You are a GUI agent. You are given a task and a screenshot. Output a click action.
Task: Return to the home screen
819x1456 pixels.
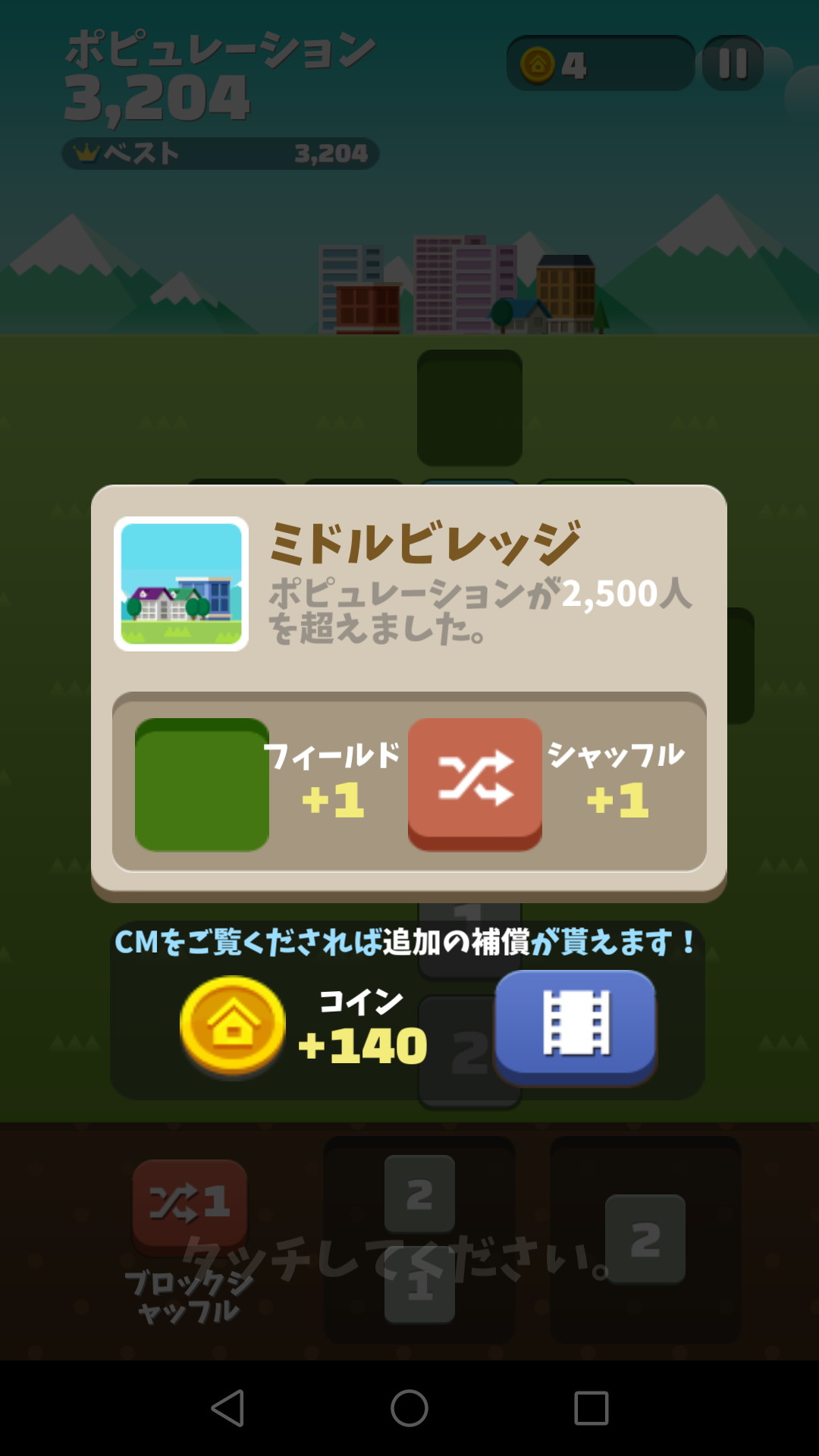(x=409, y=1408)
